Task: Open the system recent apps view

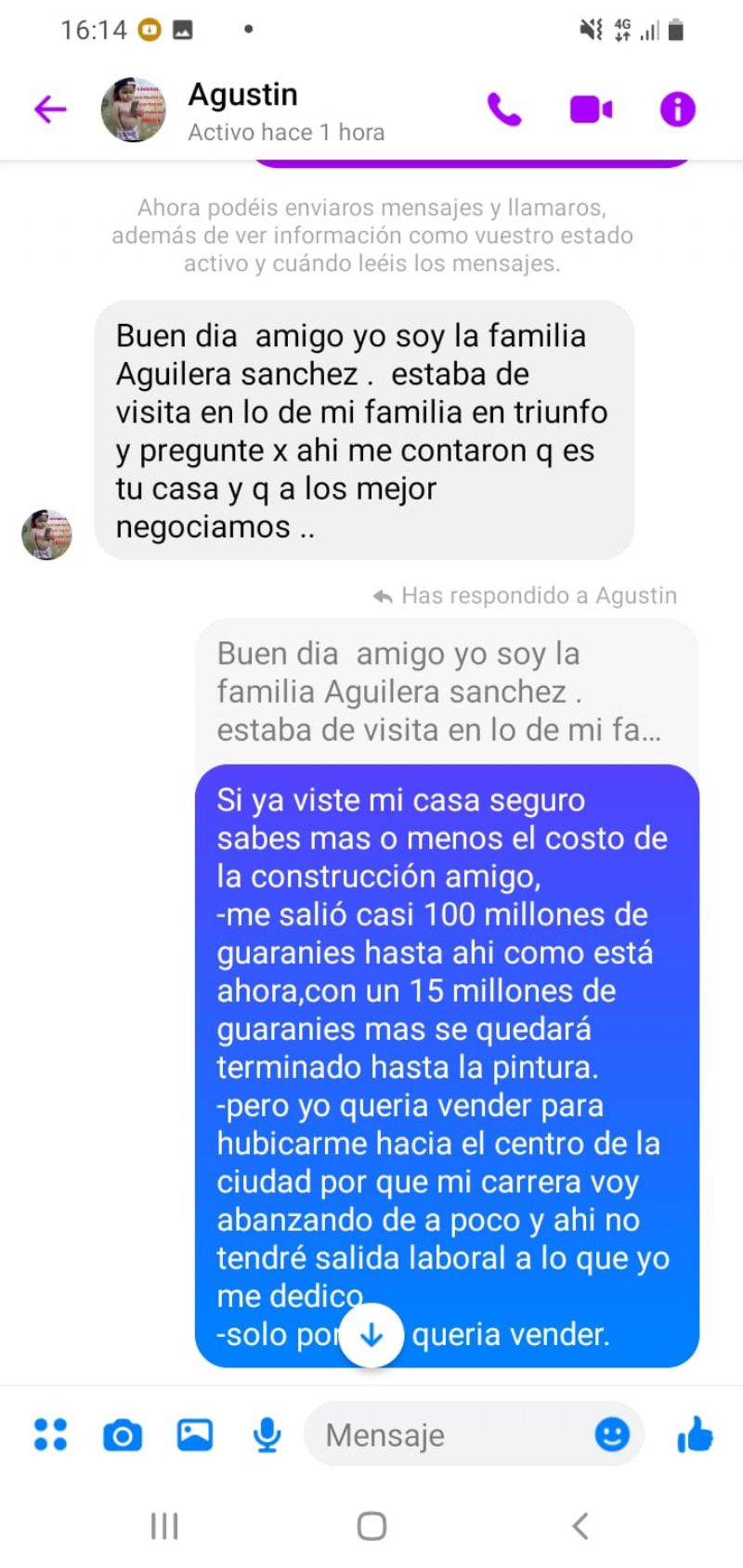Action: coord(164,1525)
